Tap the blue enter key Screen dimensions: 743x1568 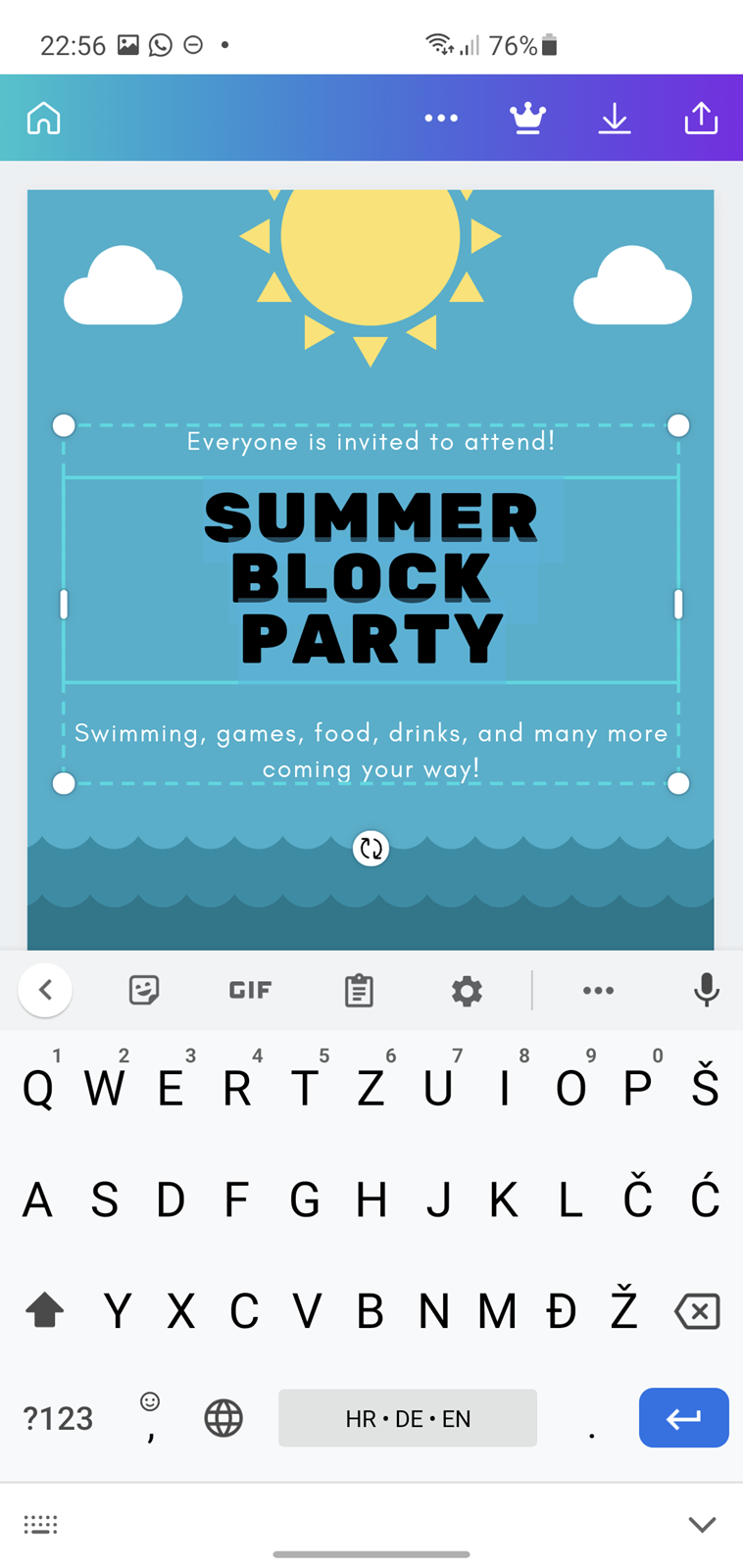(x=684, y=1417)
